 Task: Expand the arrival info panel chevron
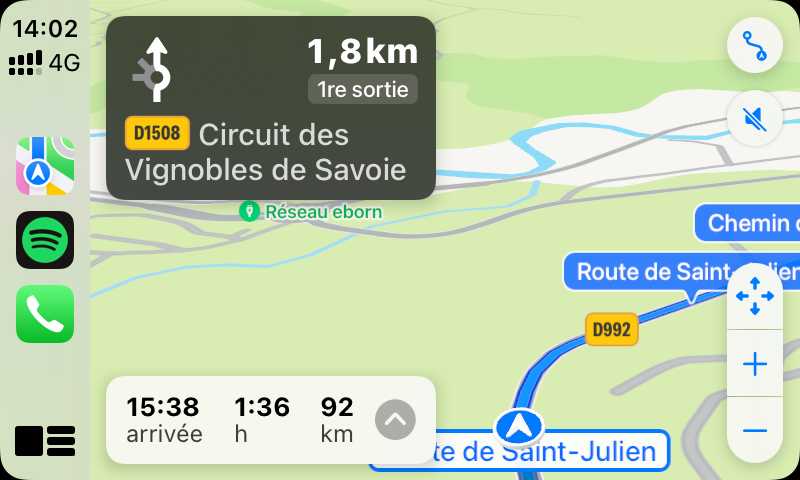[395, 420]
